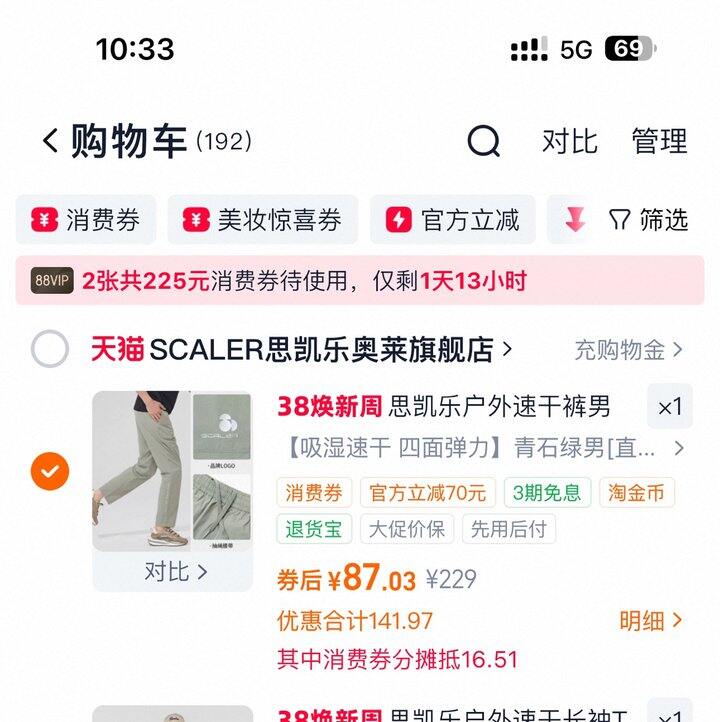720x722 pixels.
Task: Open cart search magnifier icon
Action: pos(483,141)
